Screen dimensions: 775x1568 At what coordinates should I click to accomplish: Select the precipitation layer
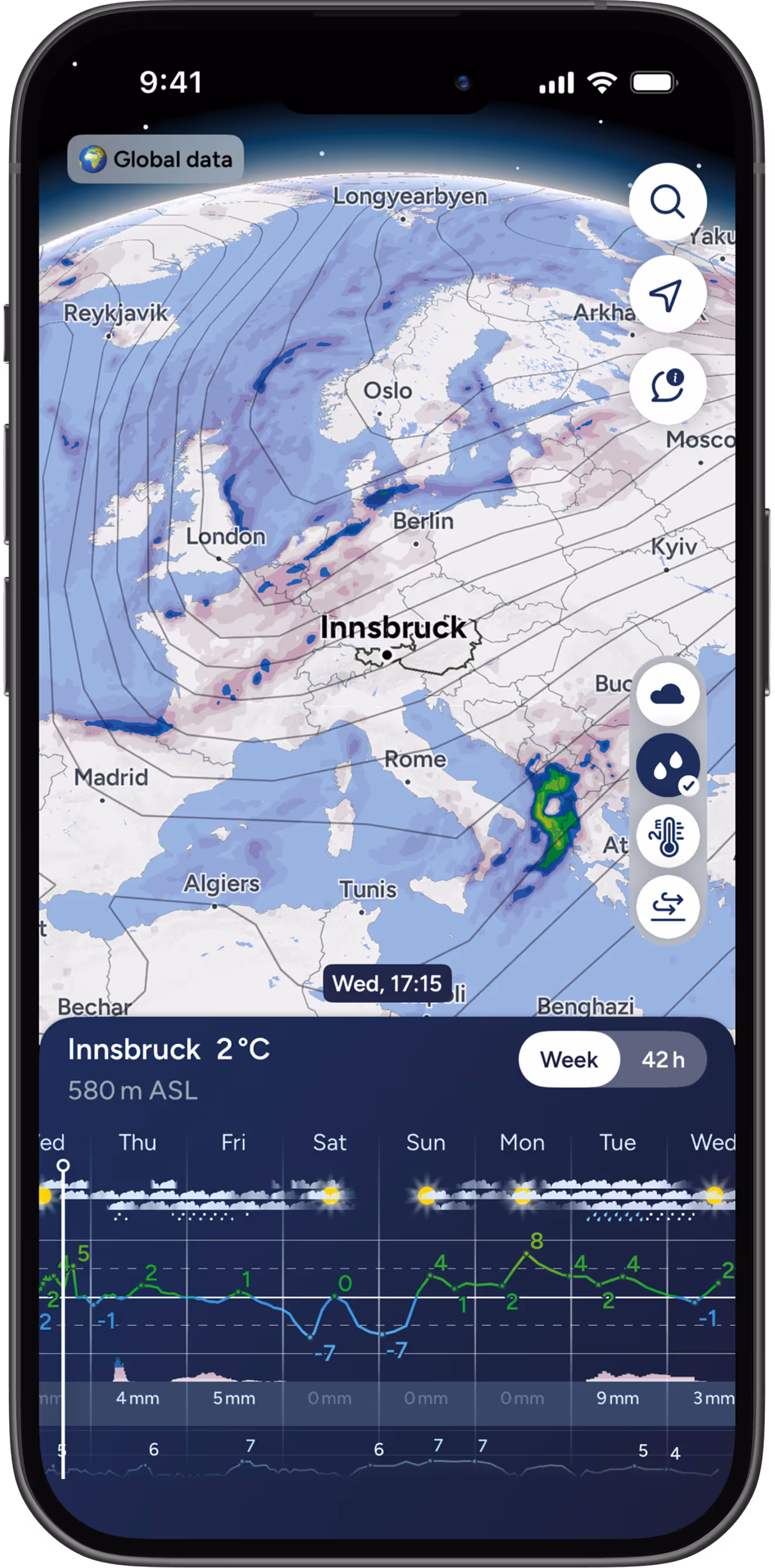pyautogui.click(x=667, y=765)
